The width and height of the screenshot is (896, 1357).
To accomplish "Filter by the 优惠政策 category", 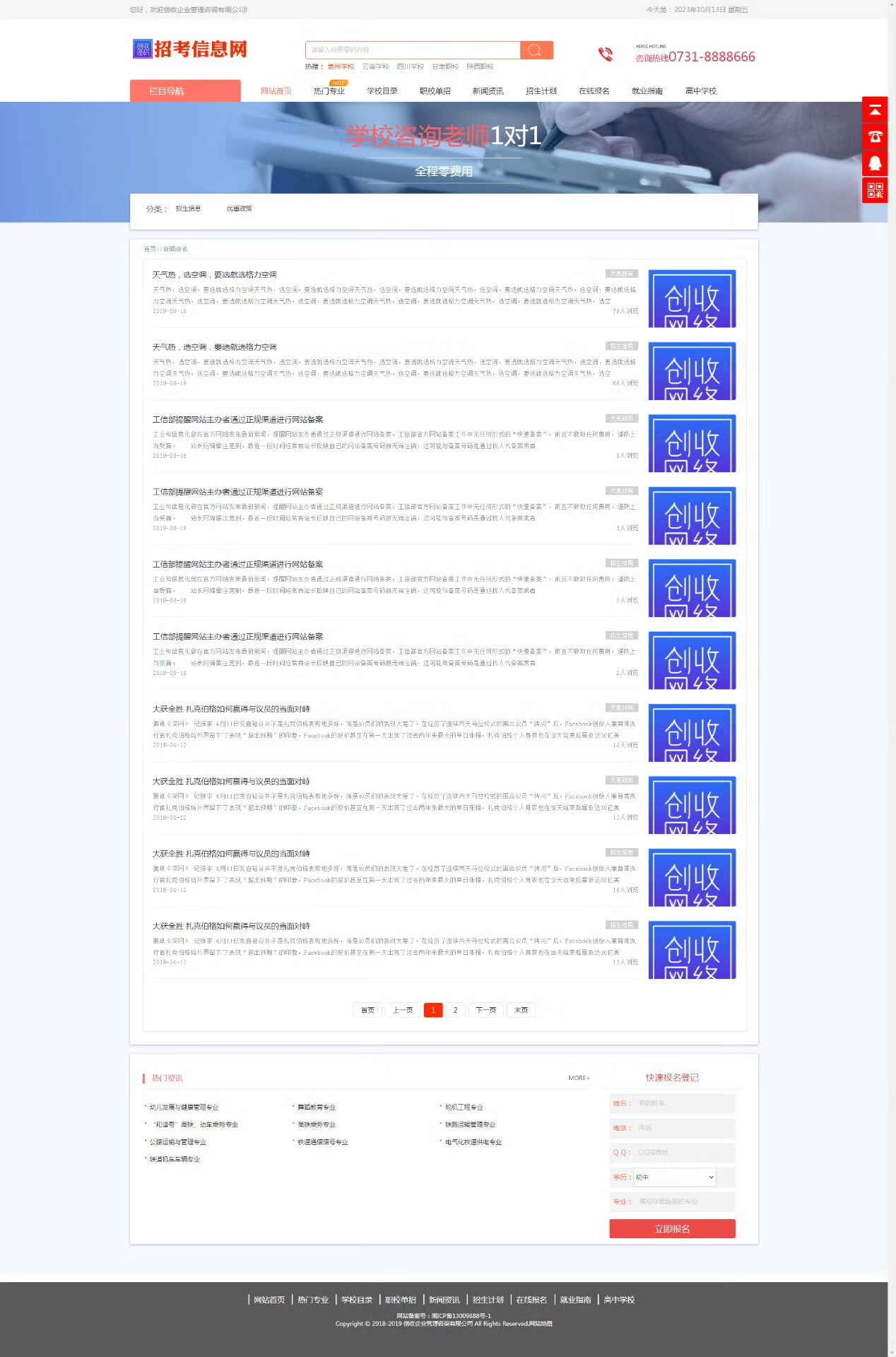I will click(239, 209).
